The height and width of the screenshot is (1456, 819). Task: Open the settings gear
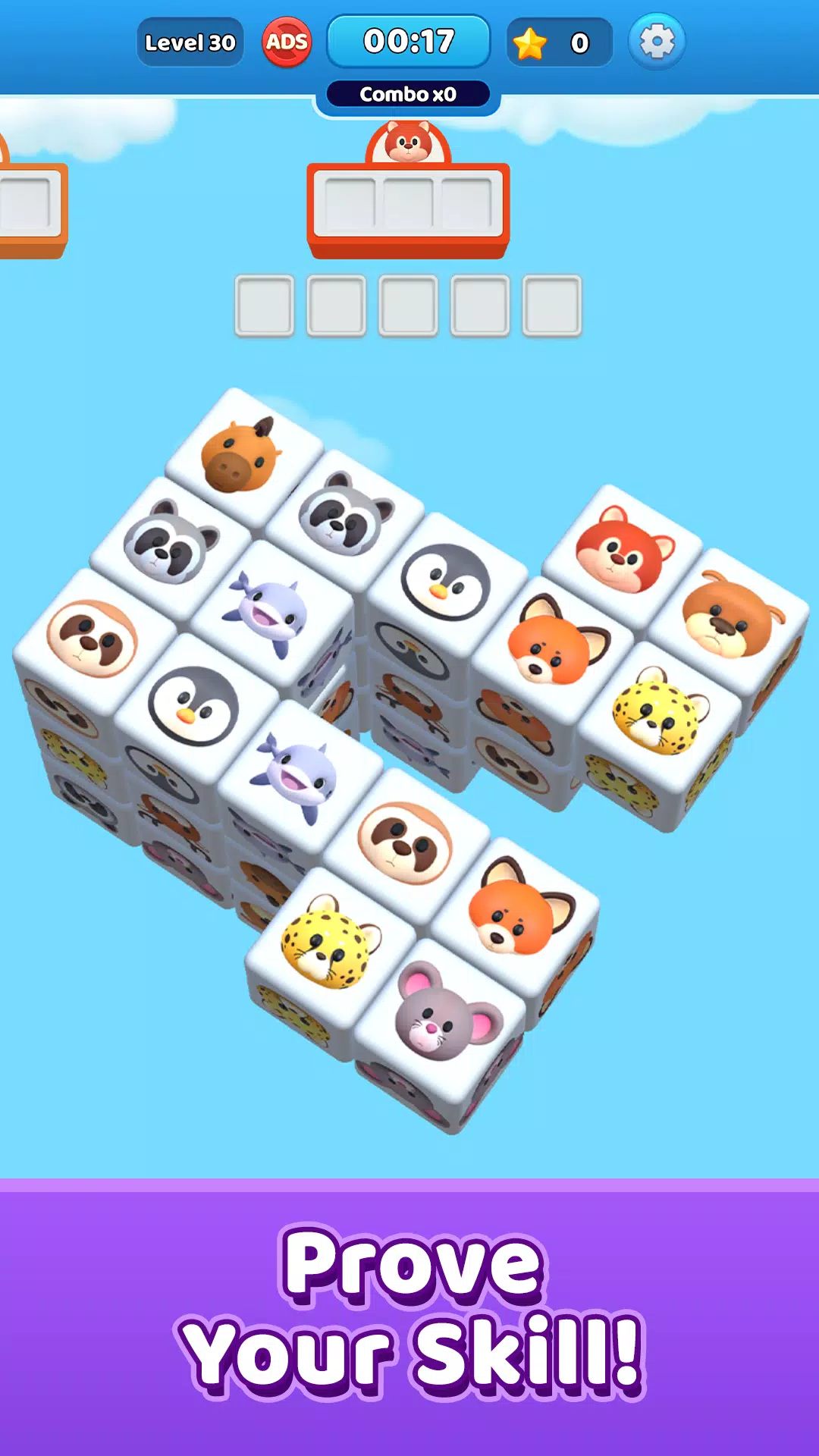pos(657,42)
